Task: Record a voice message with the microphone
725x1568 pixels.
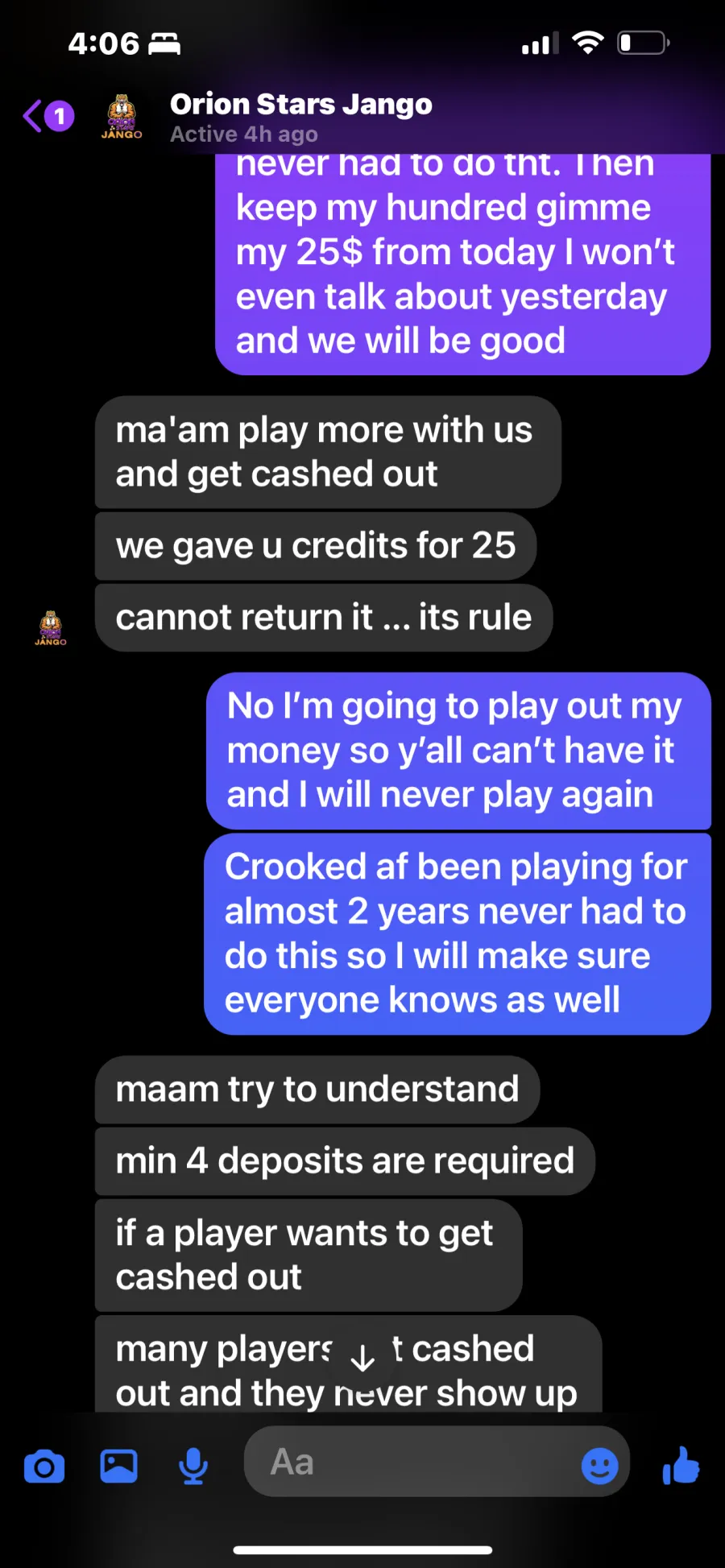Action: click(193, 1466)
